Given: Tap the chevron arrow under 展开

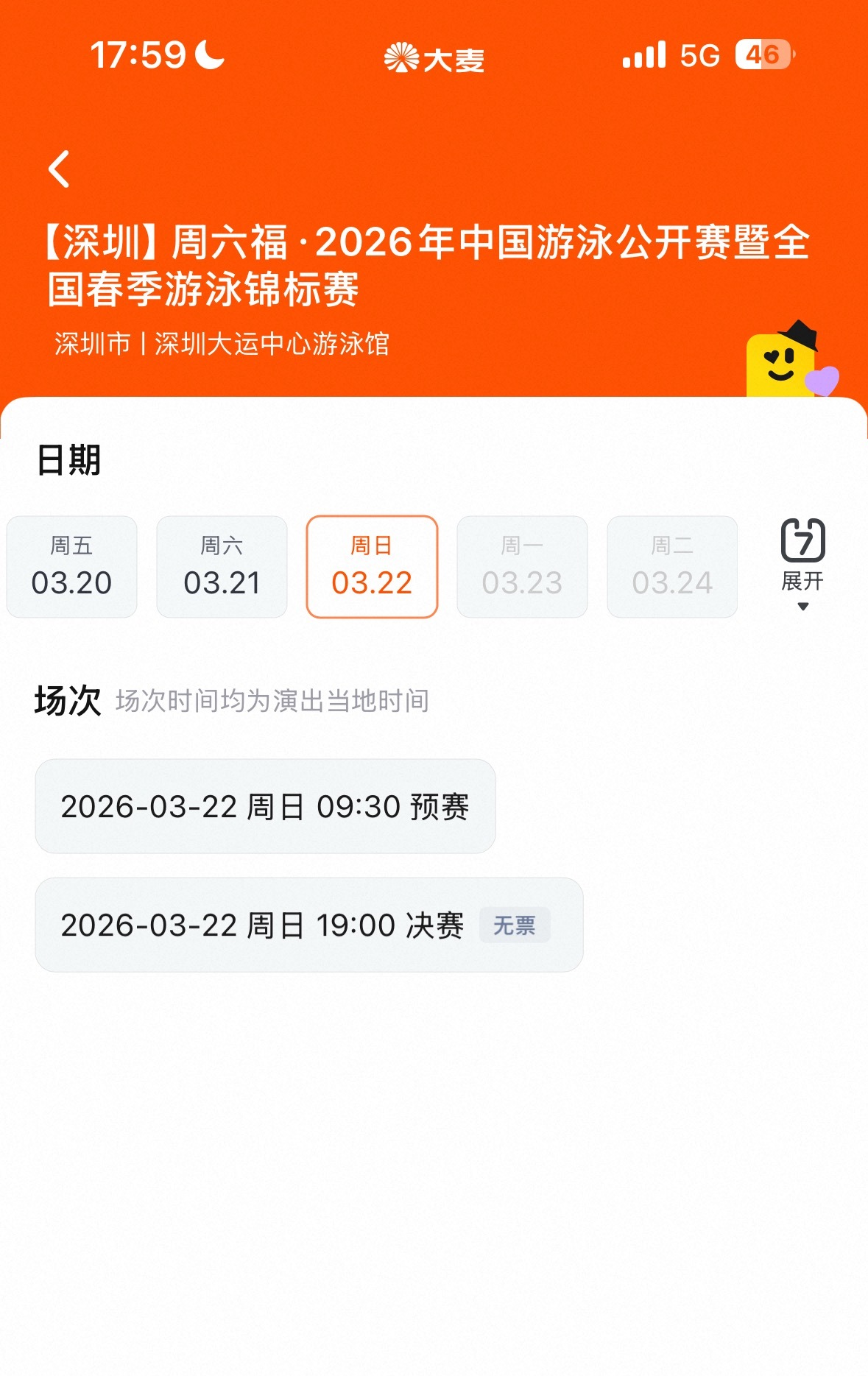Looking at the screenshot, I should [x=804, y=605].
